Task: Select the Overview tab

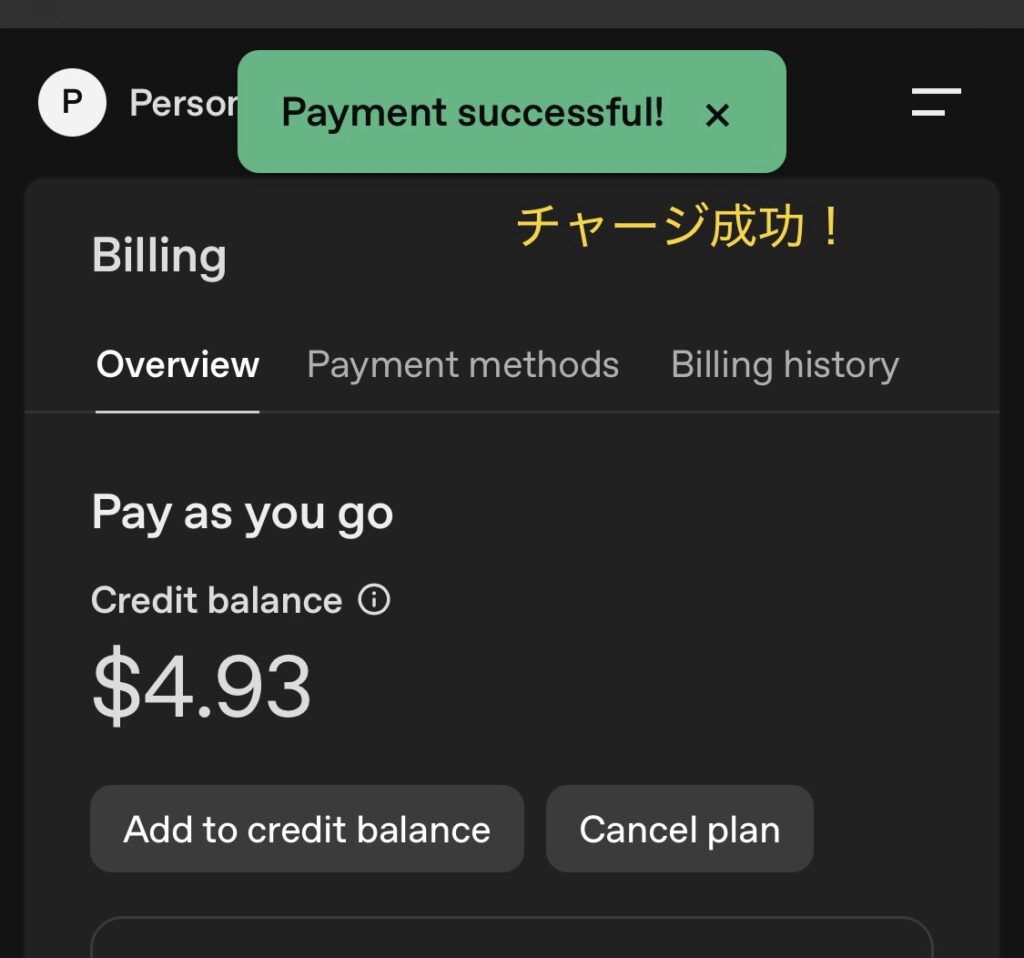Action: 177,365
